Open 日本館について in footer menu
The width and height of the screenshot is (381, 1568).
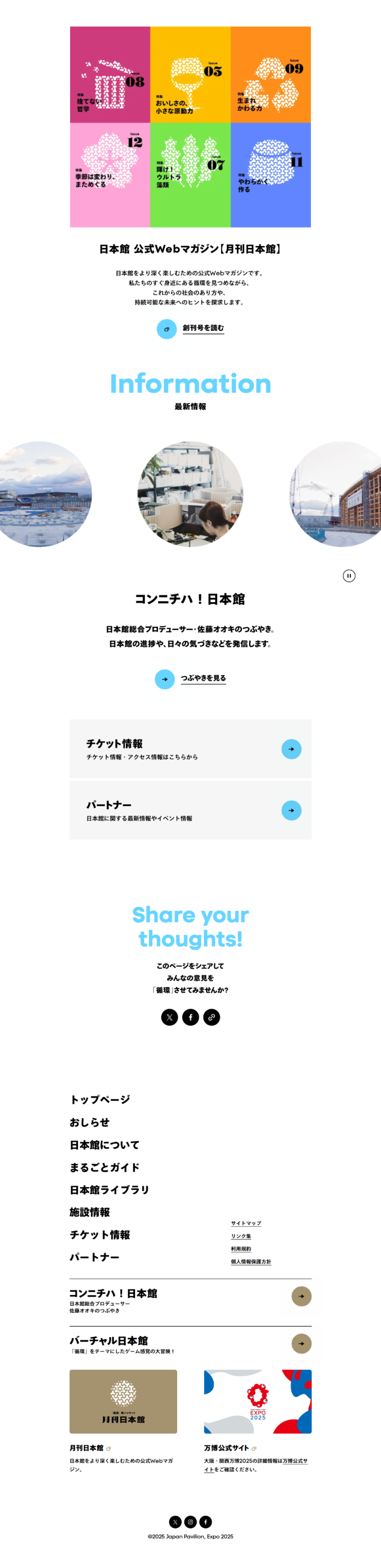104,1144
